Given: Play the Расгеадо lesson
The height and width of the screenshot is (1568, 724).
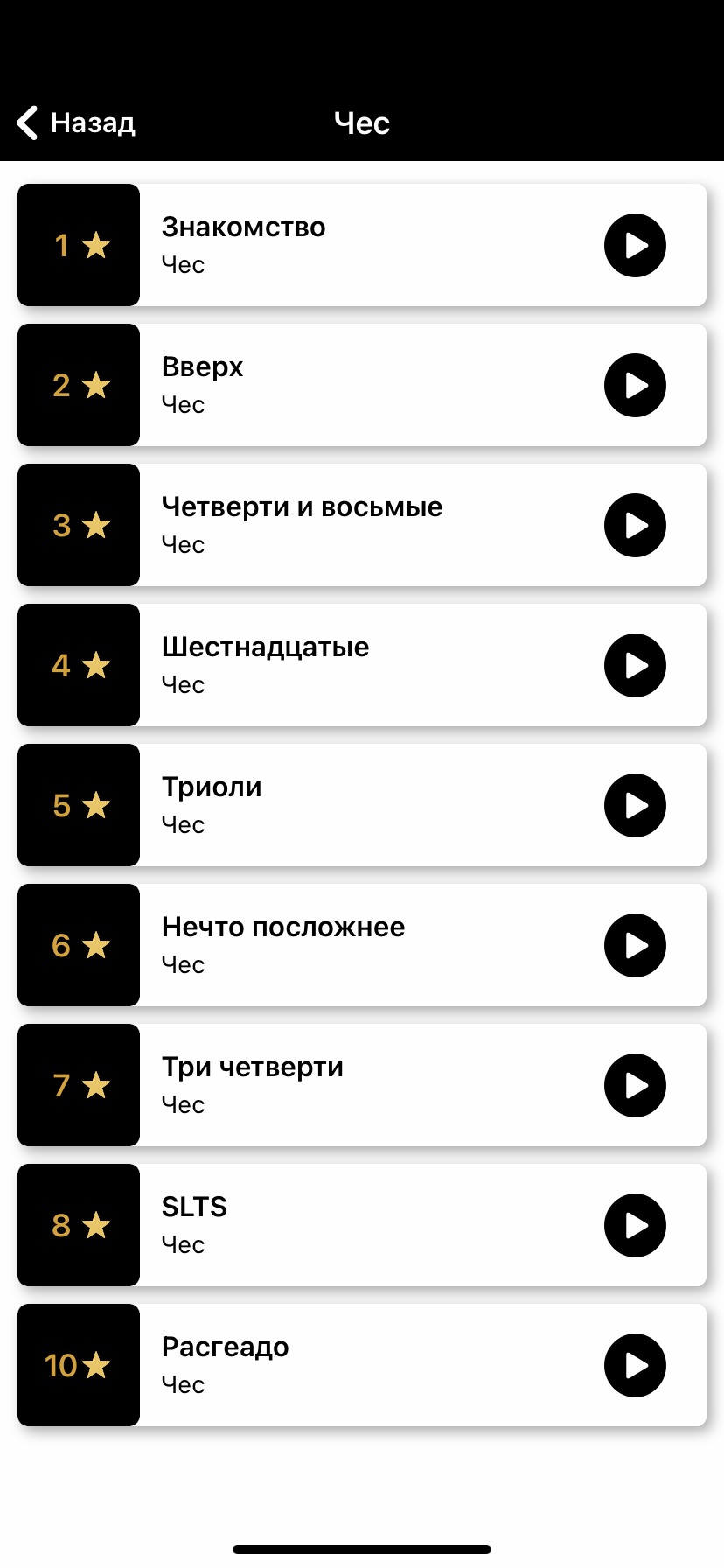Looking at the screenshot, I should point(635,1365).
